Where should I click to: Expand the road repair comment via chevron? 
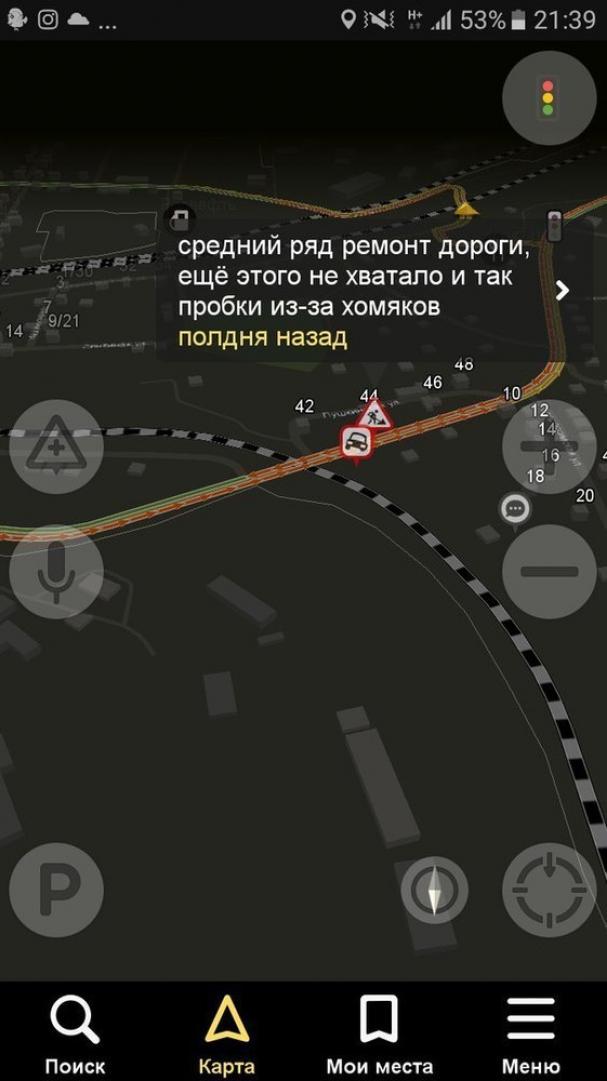(x=563, y=290)
